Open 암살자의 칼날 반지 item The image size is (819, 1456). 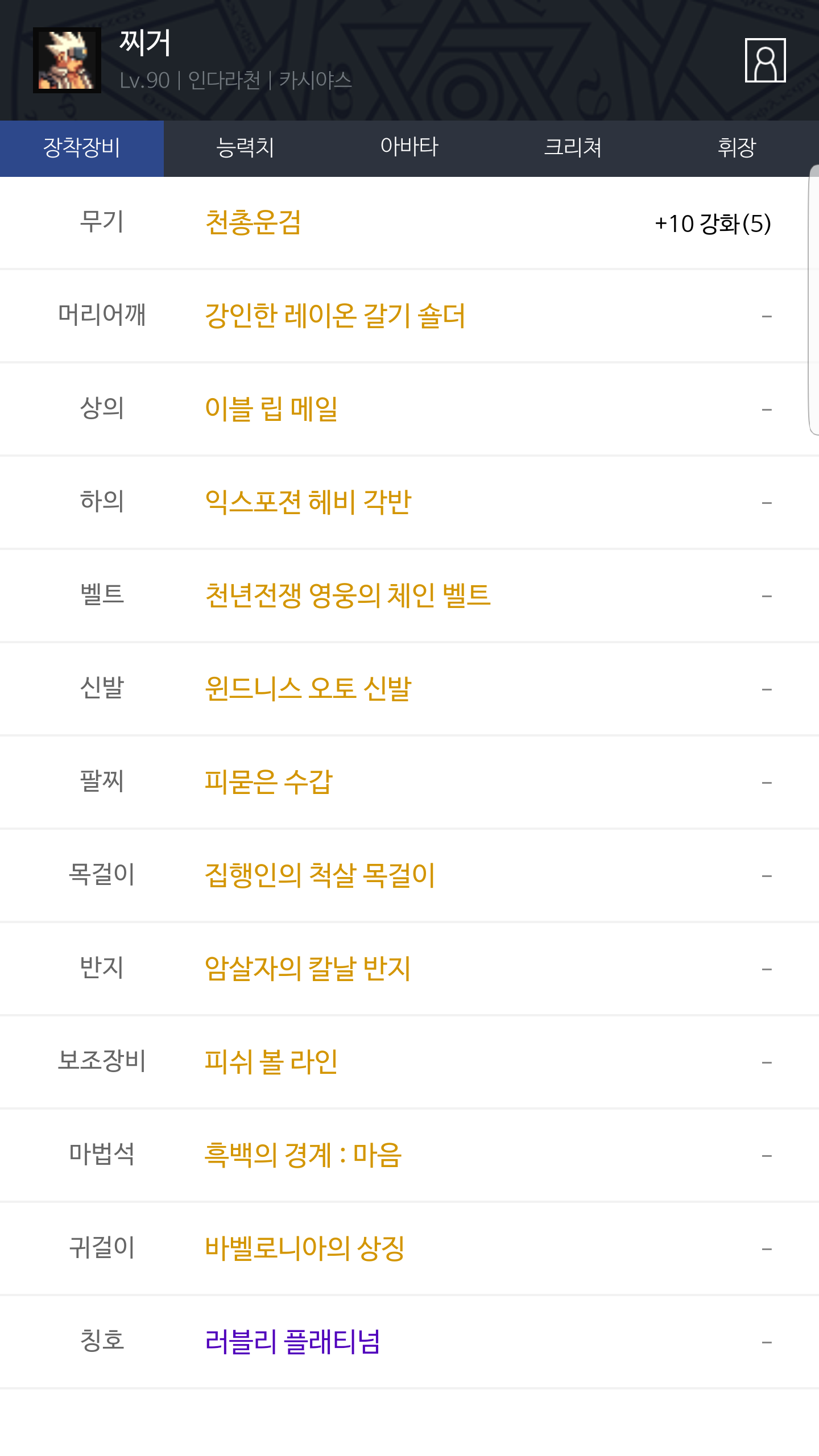pos(308,969)
